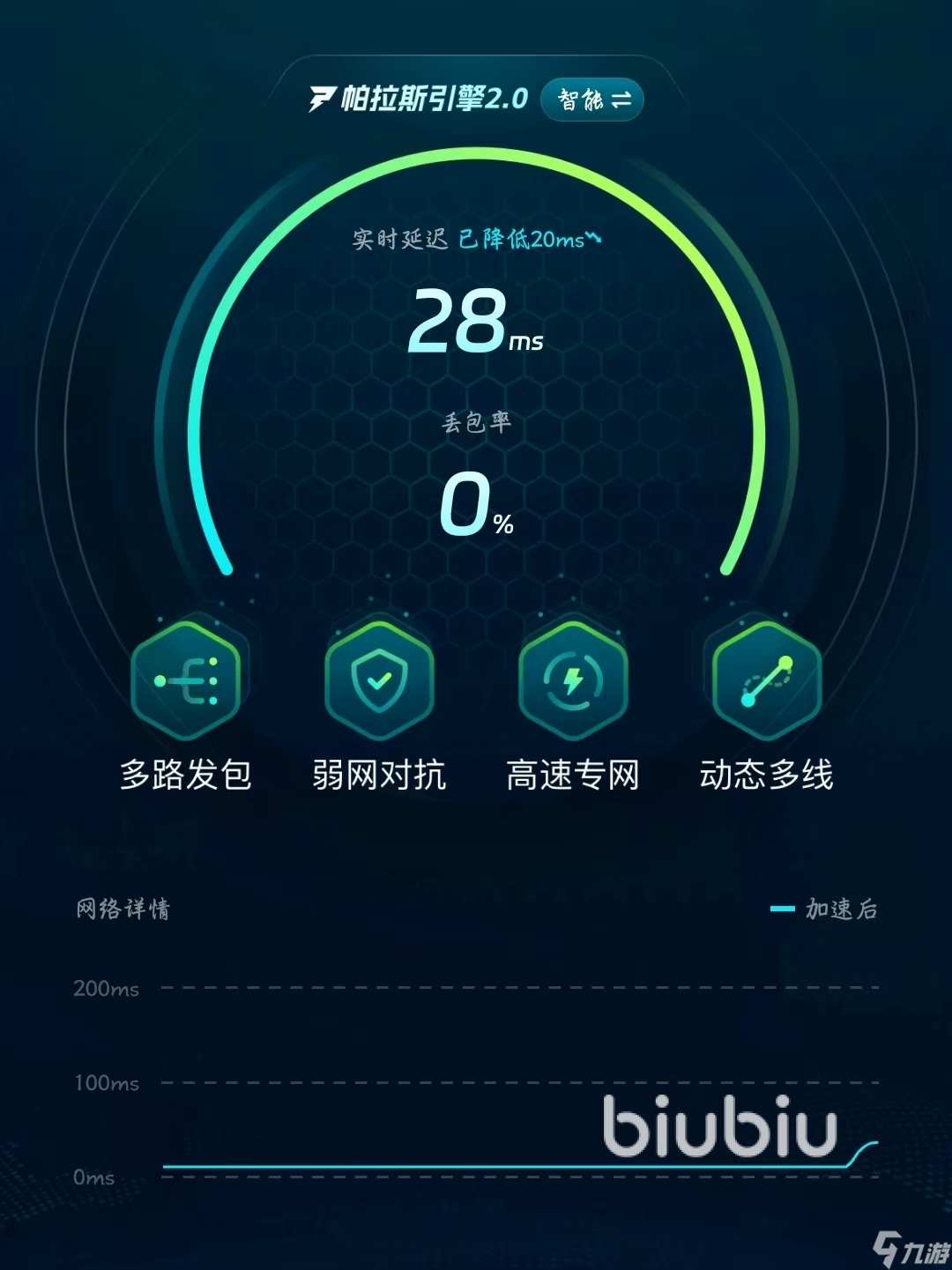
Task: Tap the swap arrows beside 智能 label
Action: [623, 100]
